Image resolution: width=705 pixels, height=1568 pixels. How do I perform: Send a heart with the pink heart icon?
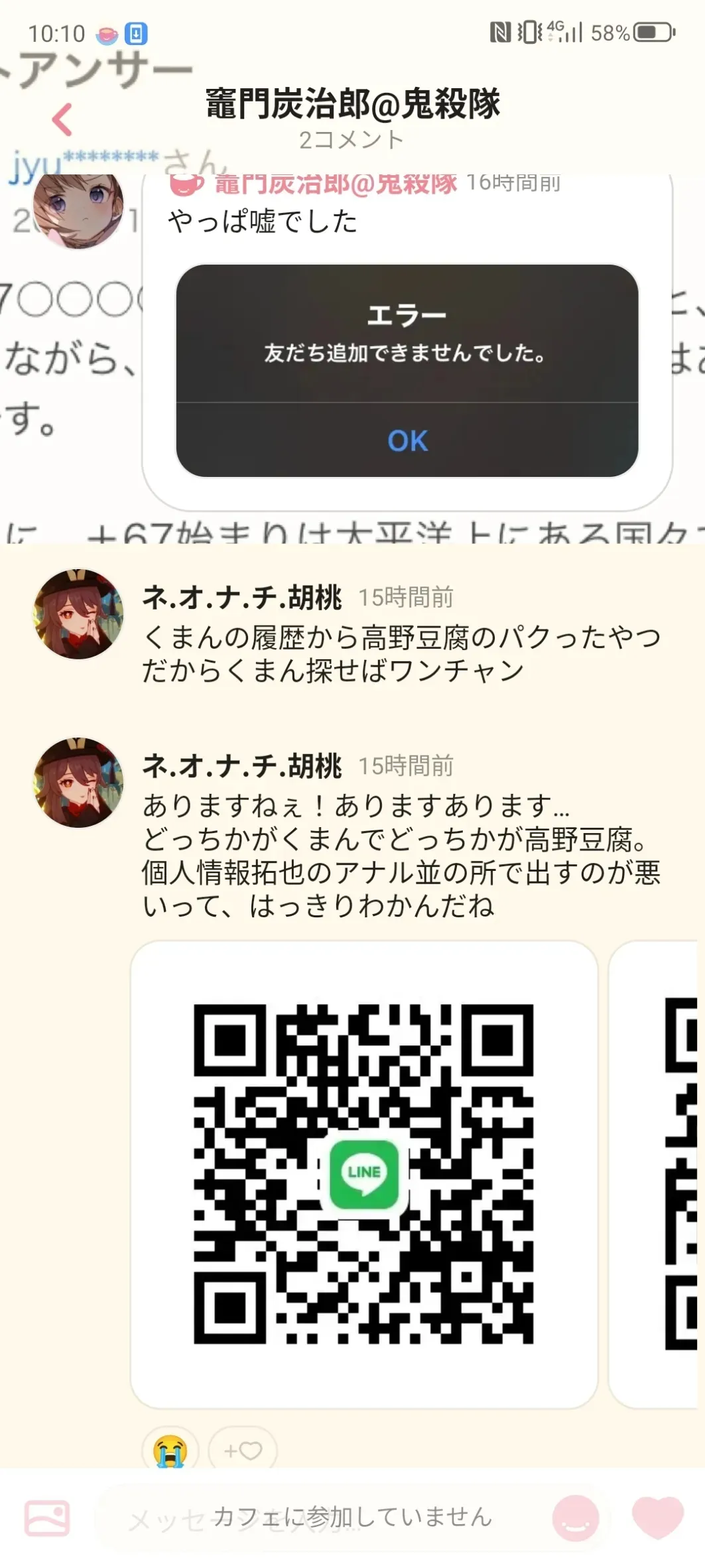(657, 1518)
